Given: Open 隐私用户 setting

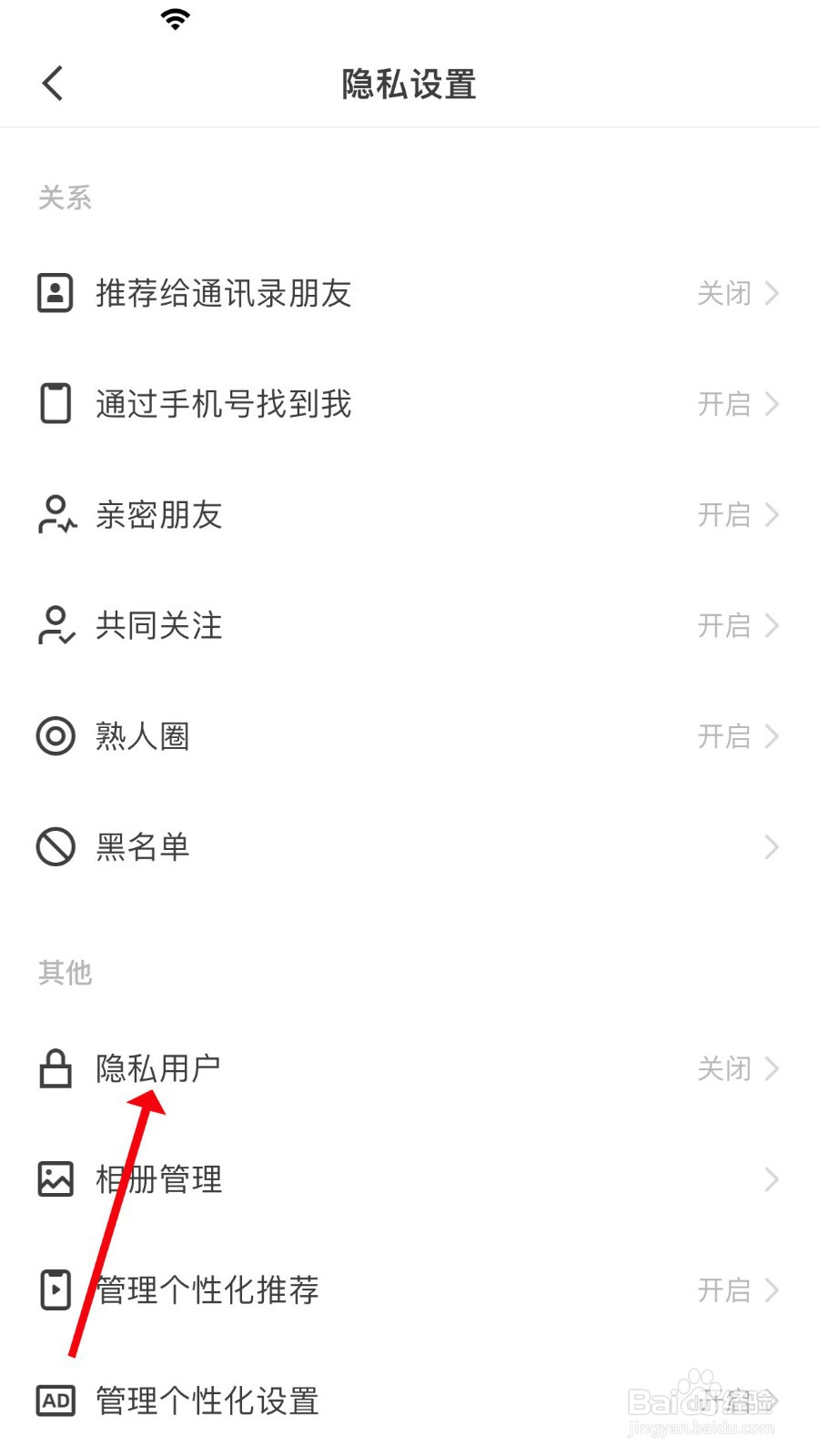Looking at the screenshot, I should point(409,1068).
